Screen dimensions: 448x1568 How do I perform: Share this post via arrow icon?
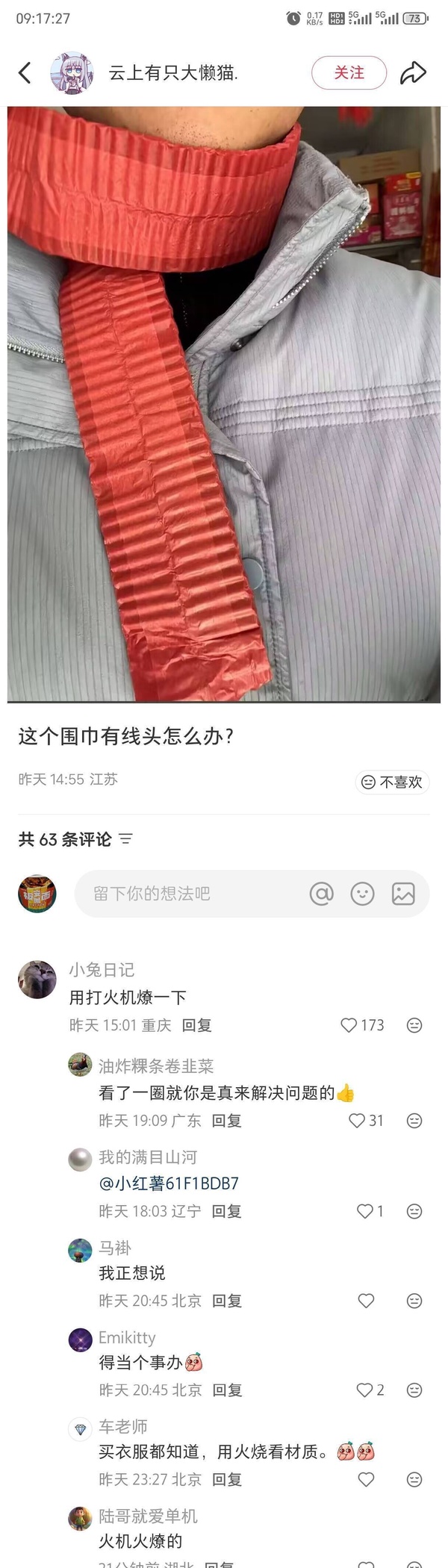413,72
